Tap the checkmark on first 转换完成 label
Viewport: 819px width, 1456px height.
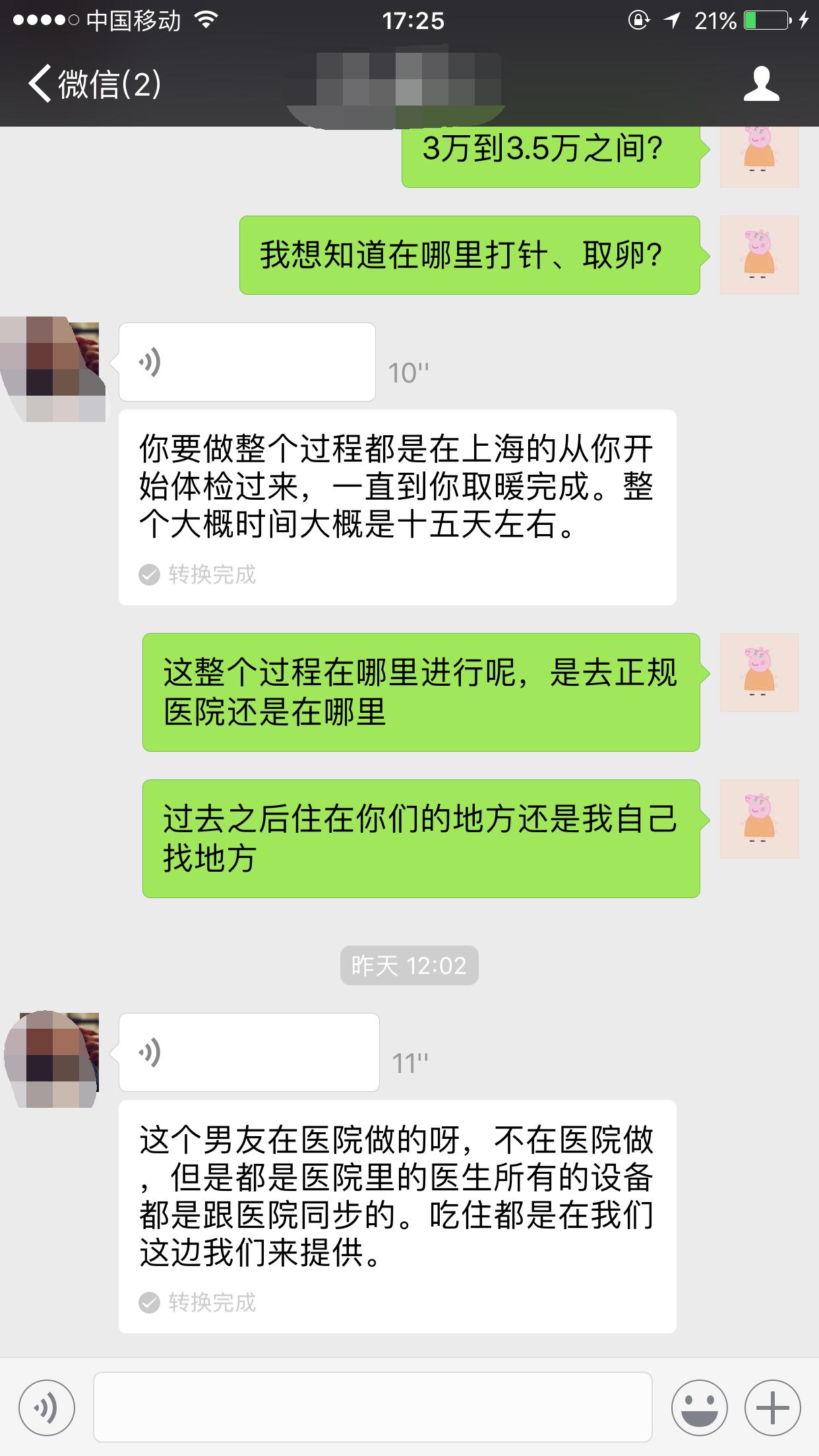point(149,574)
